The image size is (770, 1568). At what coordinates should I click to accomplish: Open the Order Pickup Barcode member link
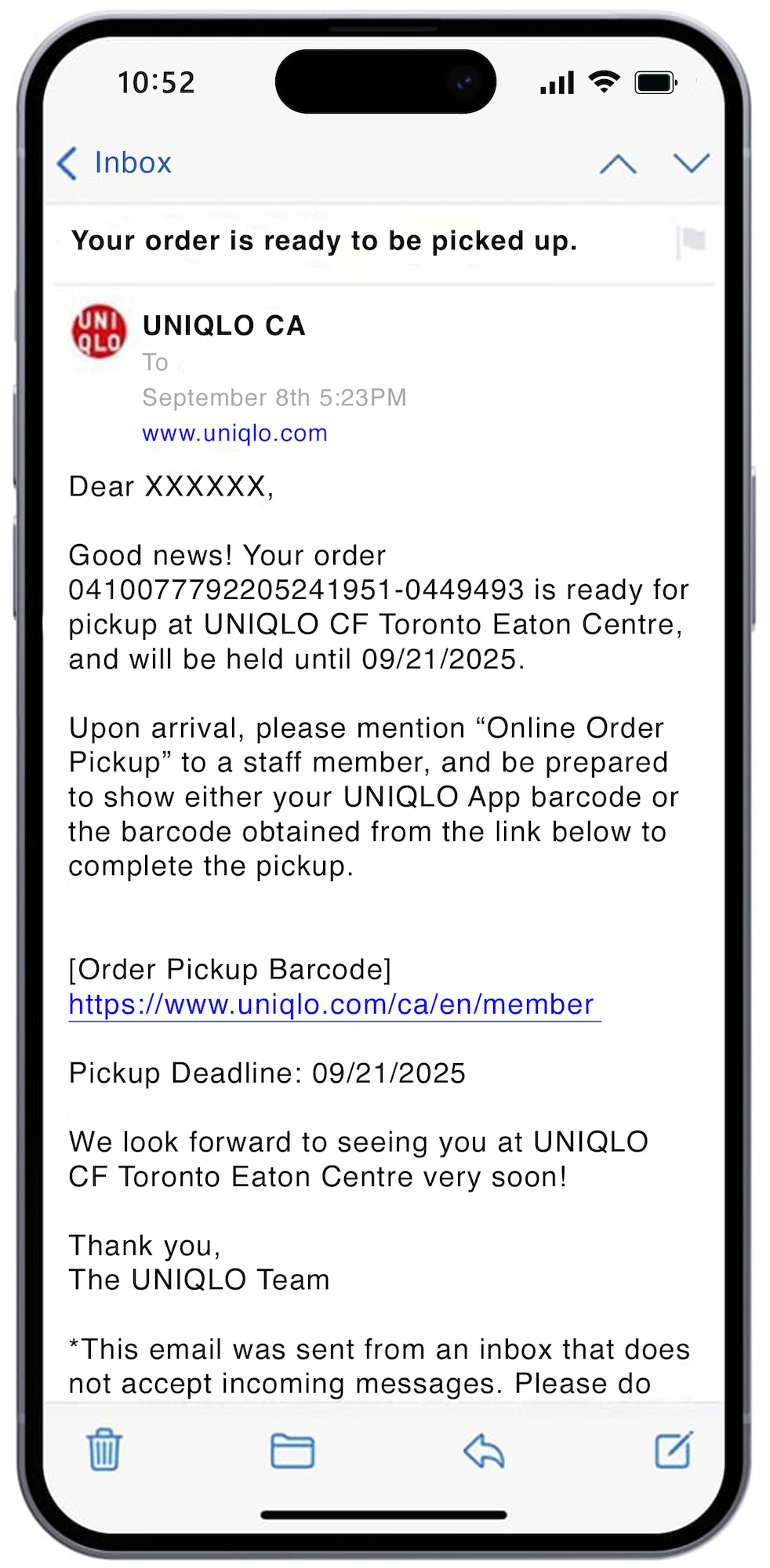pos(332,1004)
